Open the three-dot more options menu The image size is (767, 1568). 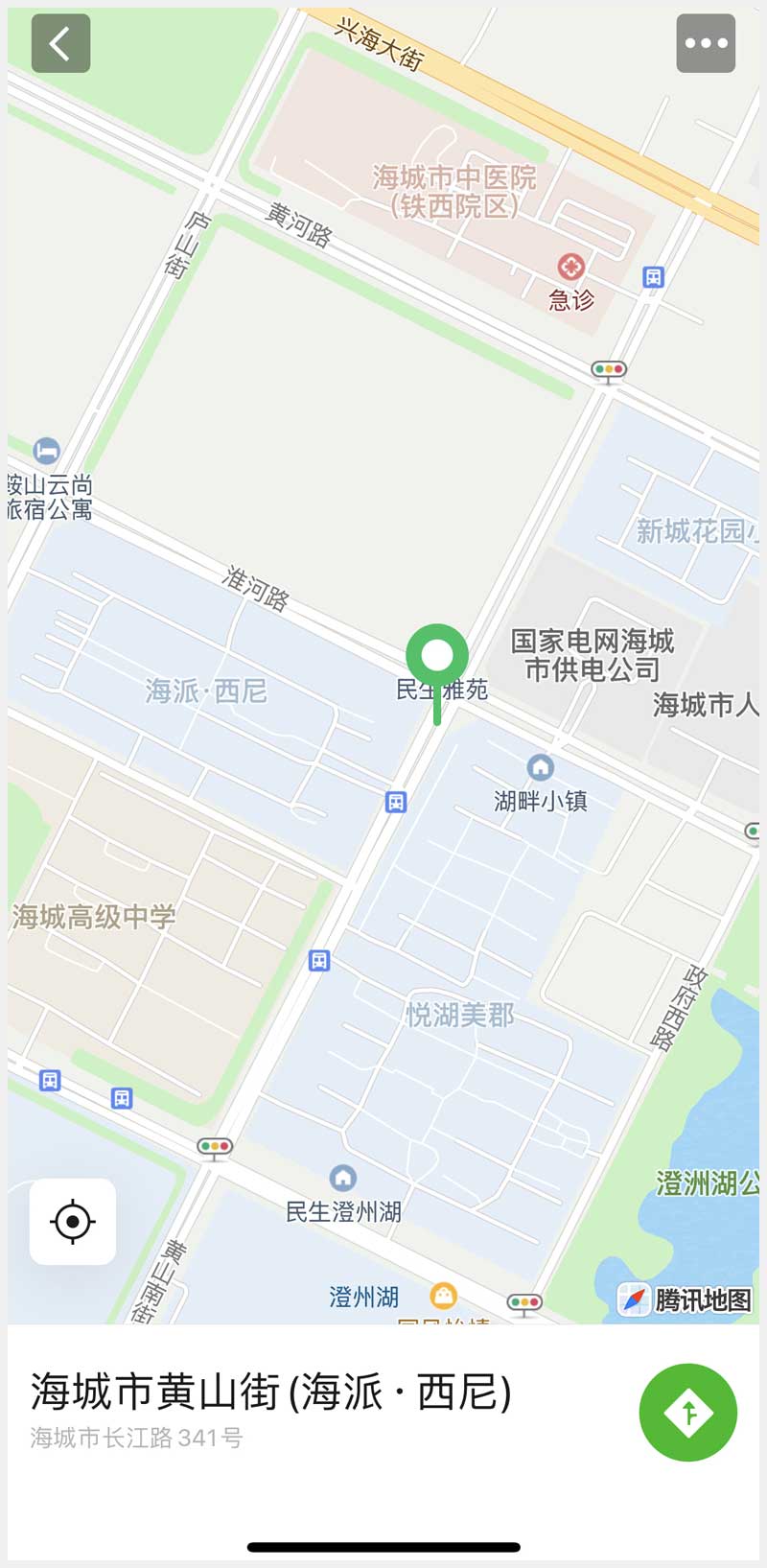coord(706,44)
